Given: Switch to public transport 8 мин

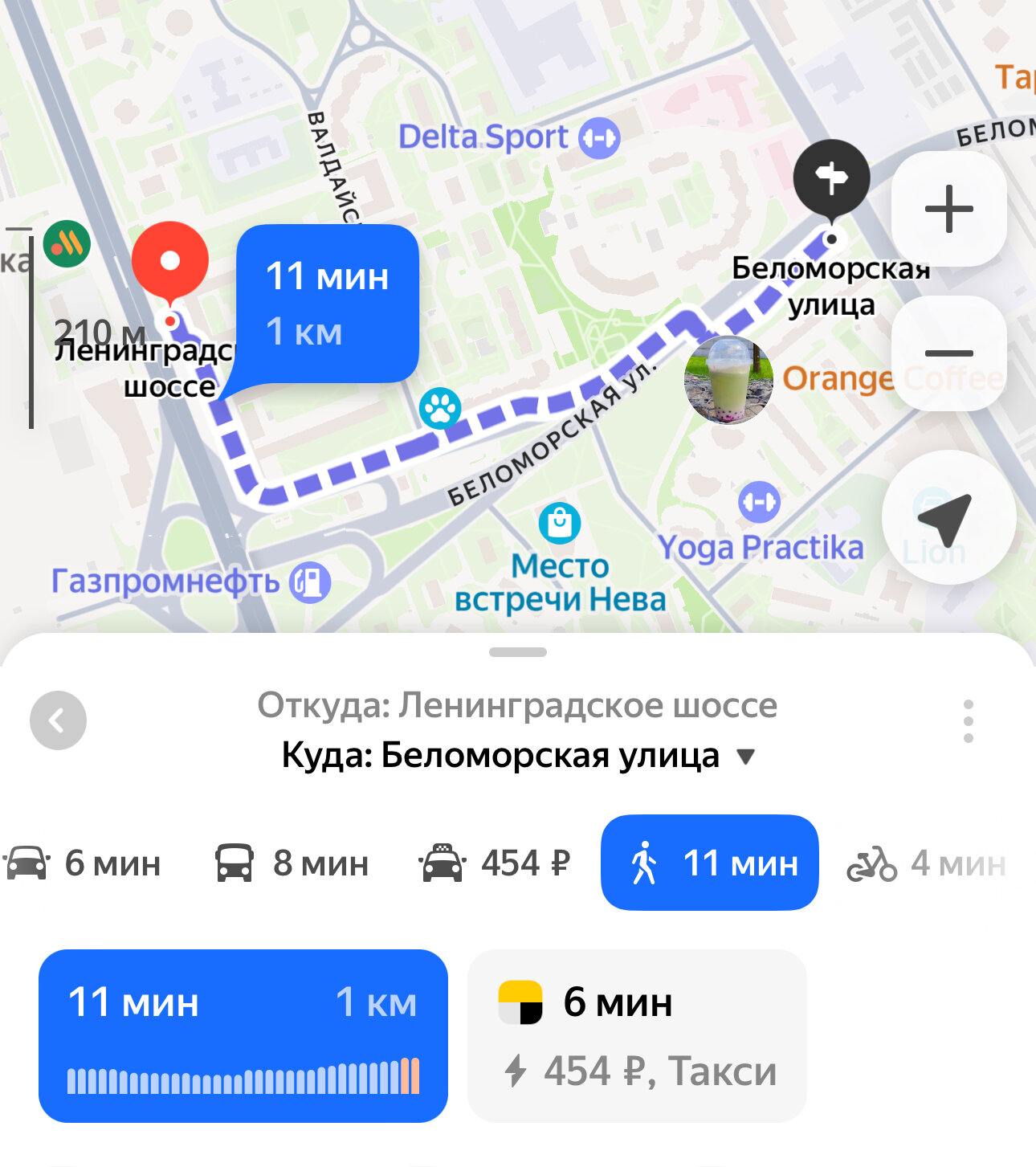Looking at the screenshot, I should (292, 863).
